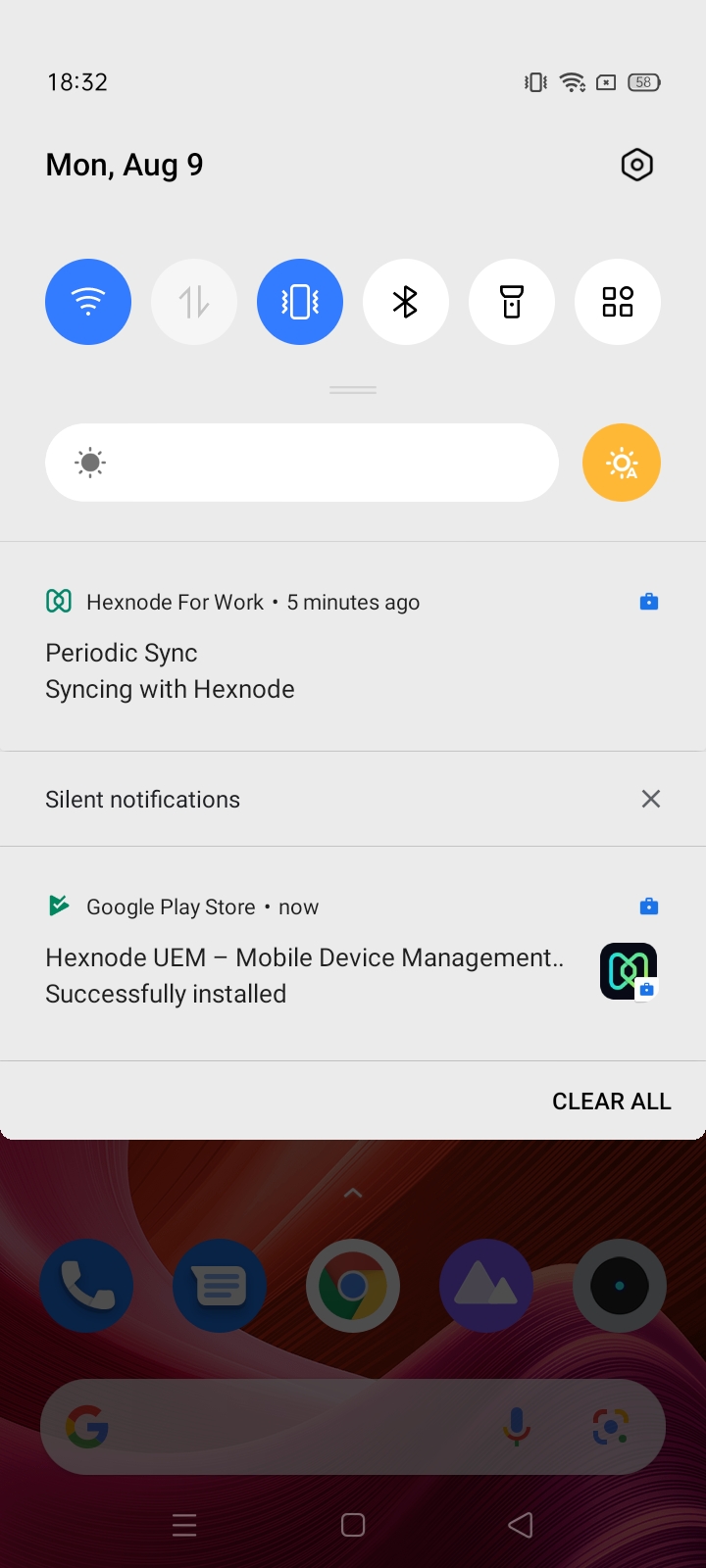
Task: Set brightness on the slider
Action: [302, 463]
